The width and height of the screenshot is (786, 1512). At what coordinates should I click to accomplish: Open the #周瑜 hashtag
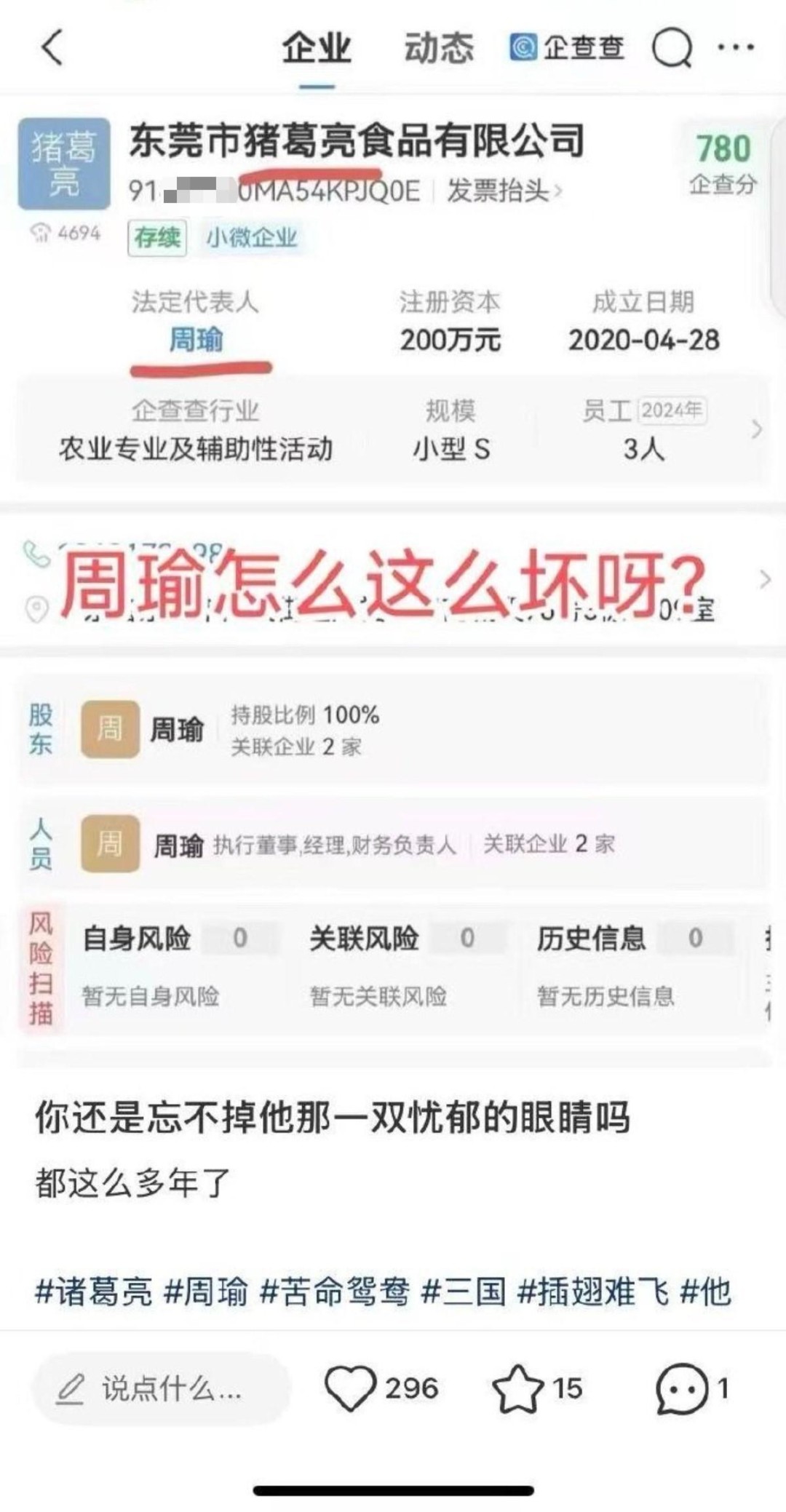tap(206, 1292)
